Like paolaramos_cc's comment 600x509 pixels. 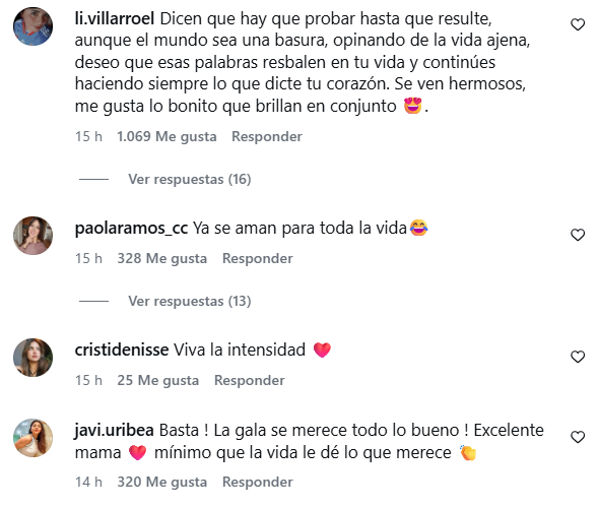pos(577,235)
